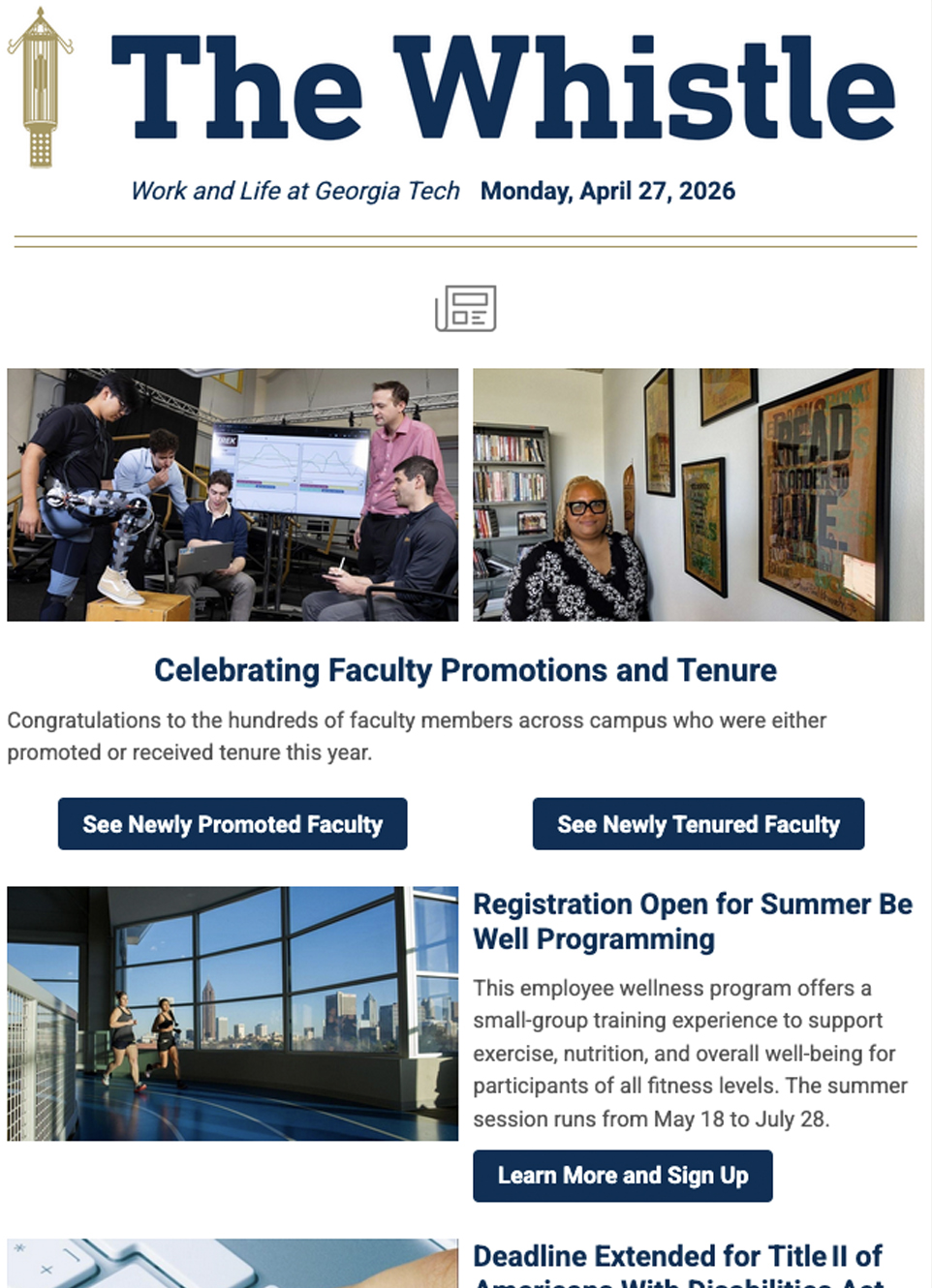
Task: Open Deadline Extended for Title II headline
Action: pos(678,1257)
